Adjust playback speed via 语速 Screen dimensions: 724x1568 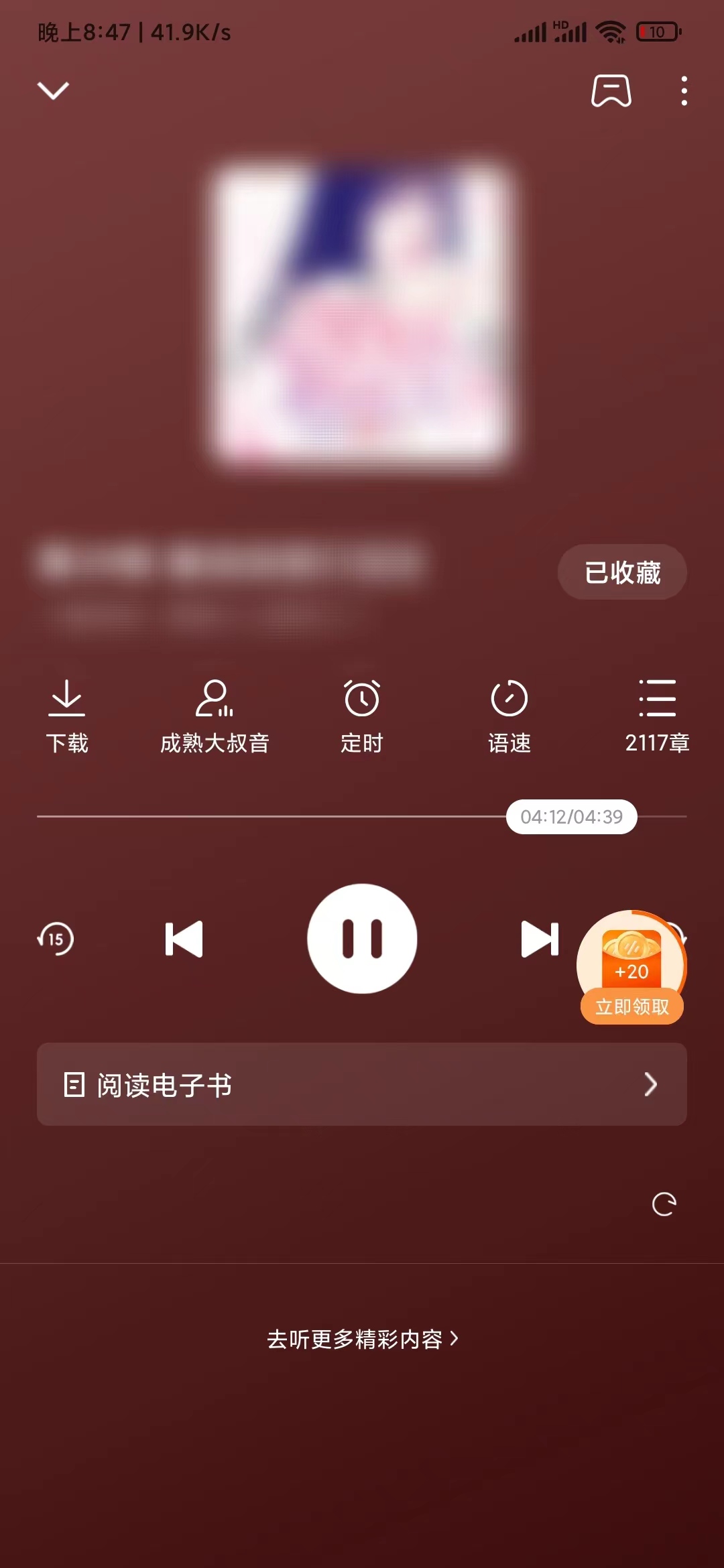pyautogui.click(x=509, y=716)
